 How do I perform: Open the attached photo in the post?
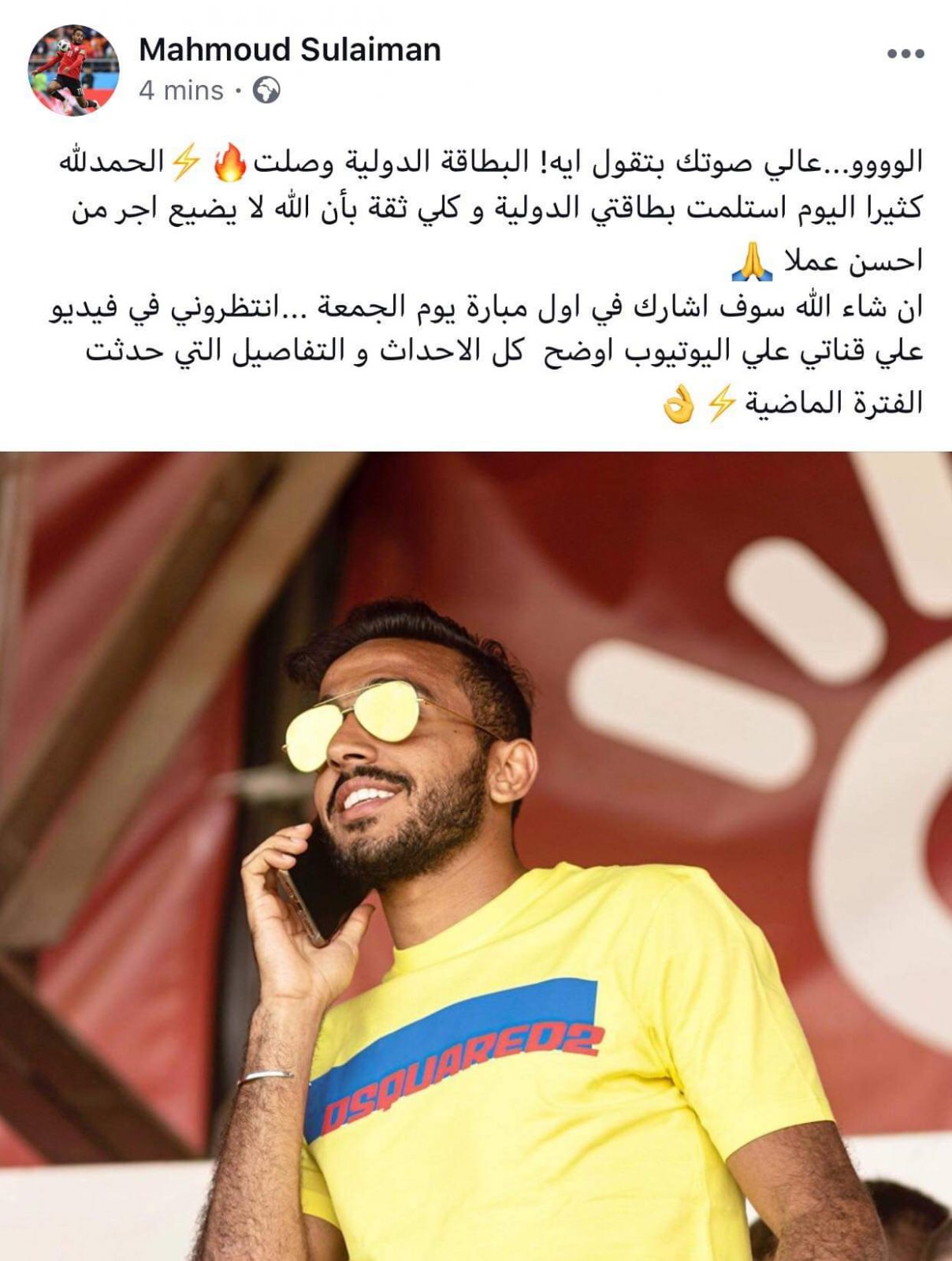476,855
